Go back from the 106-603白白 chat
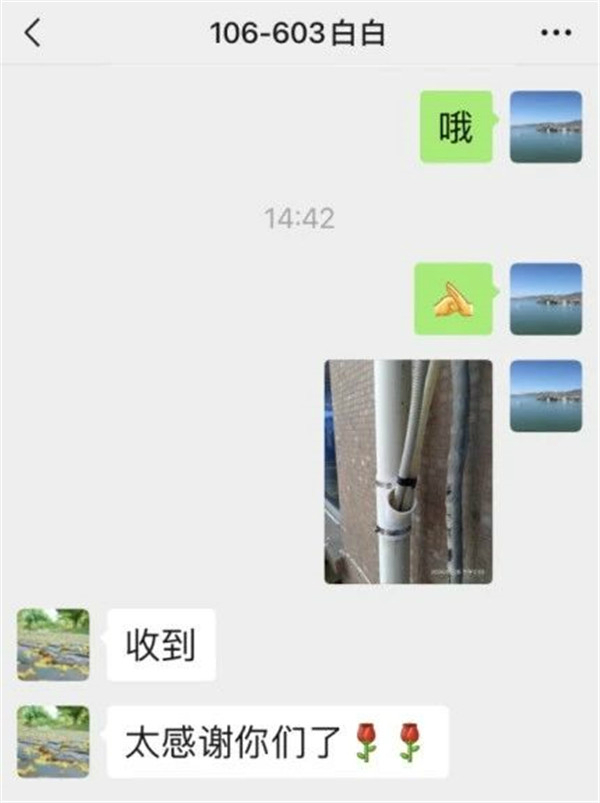This screenshot has height=803, width=600. tap(33, 33)
